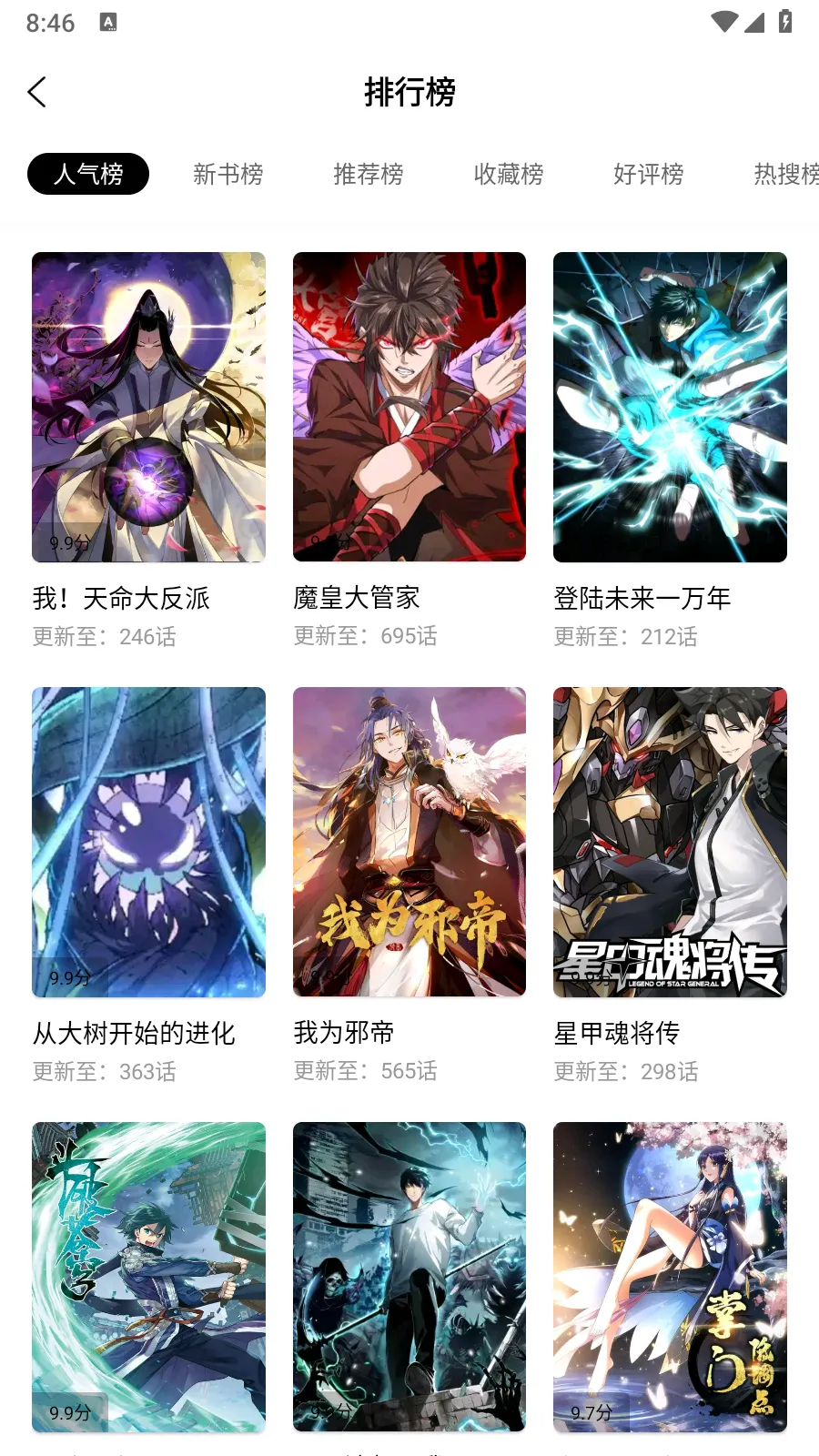This screenshot has width=819, height=1456.
Task: Tap the 我为邪帝 cover thumbnail
Action: [409, 842]
